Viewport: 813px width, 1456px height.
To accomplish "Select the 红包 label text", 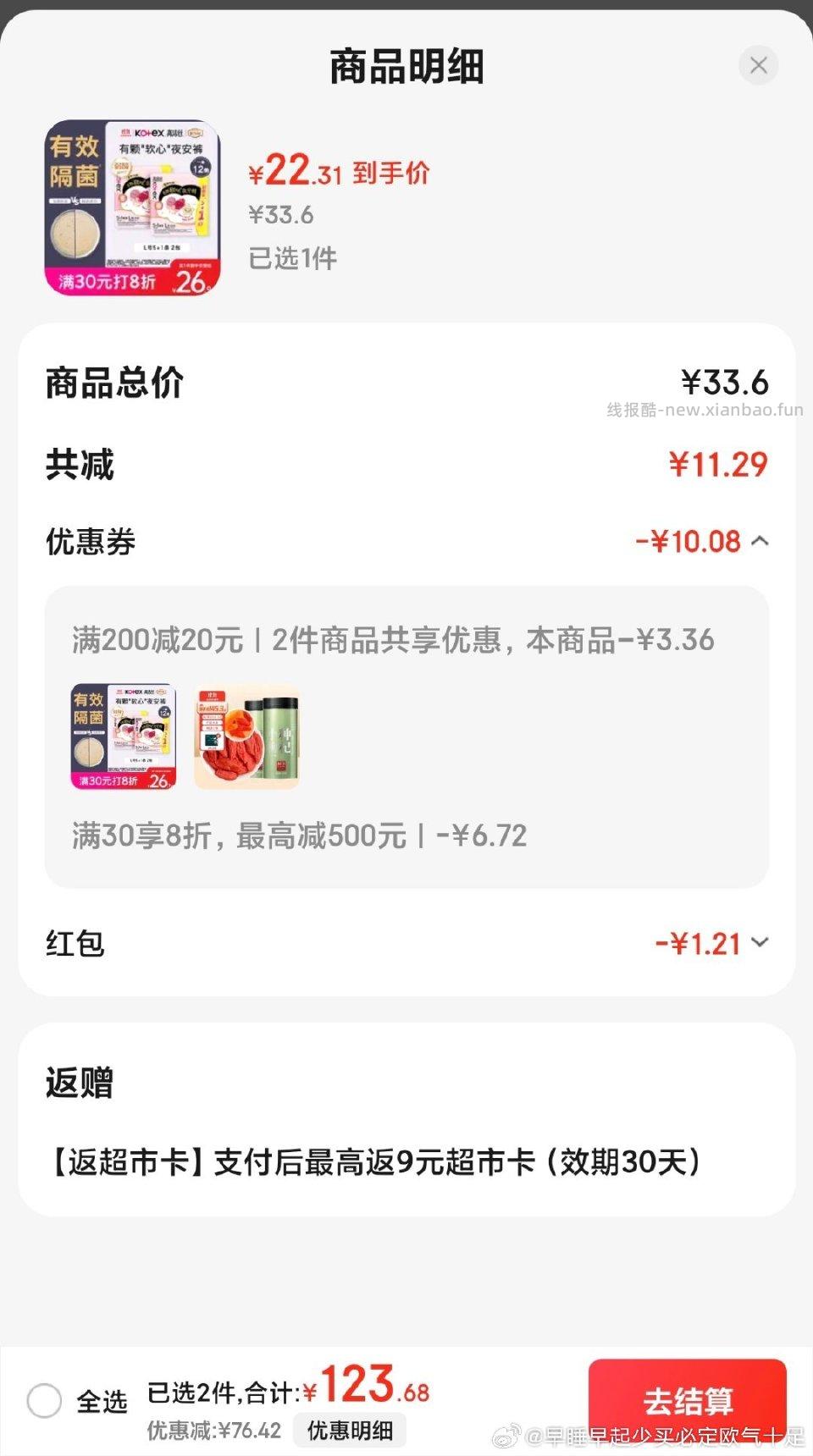I will click(75, 942).
